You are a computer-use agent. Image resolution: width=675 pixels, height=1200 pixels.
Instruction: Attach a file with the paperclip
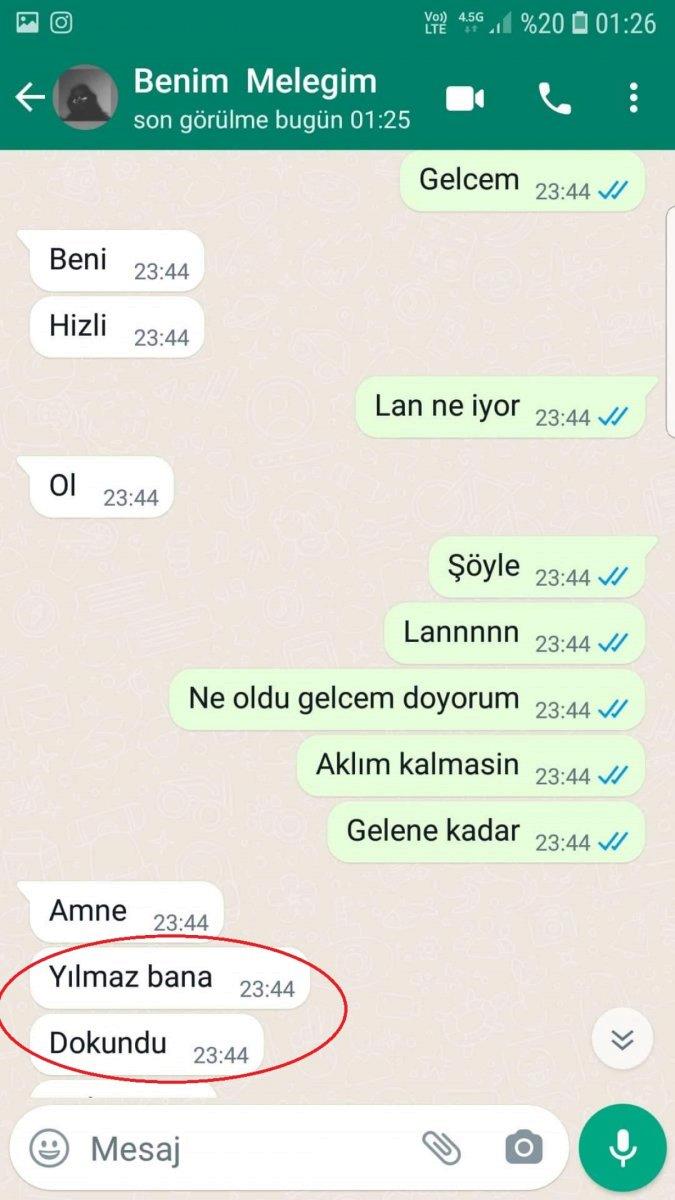click(440, 1148)
